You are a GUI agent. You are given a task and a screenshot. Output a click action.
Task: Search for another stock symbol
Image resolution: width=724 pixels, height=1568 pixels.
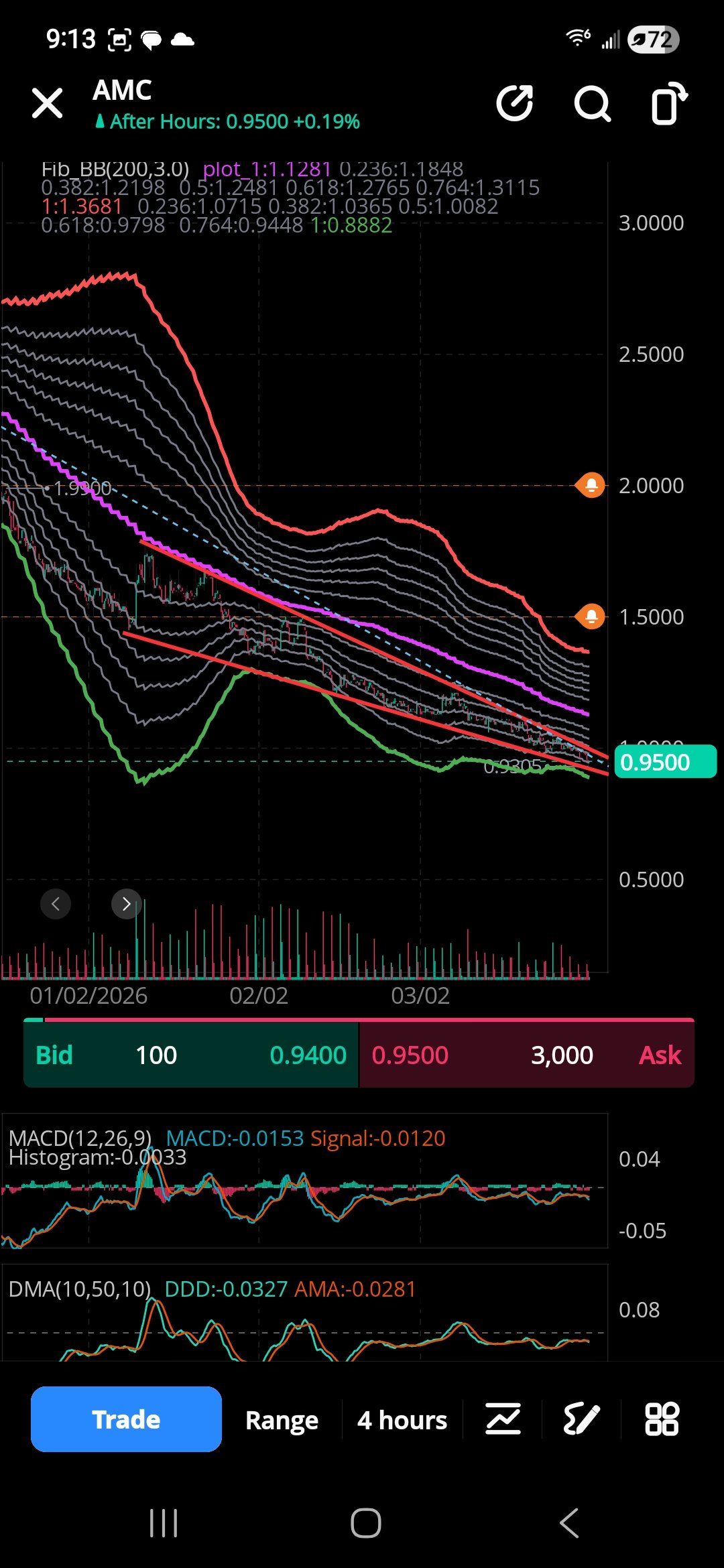[593, 104]
